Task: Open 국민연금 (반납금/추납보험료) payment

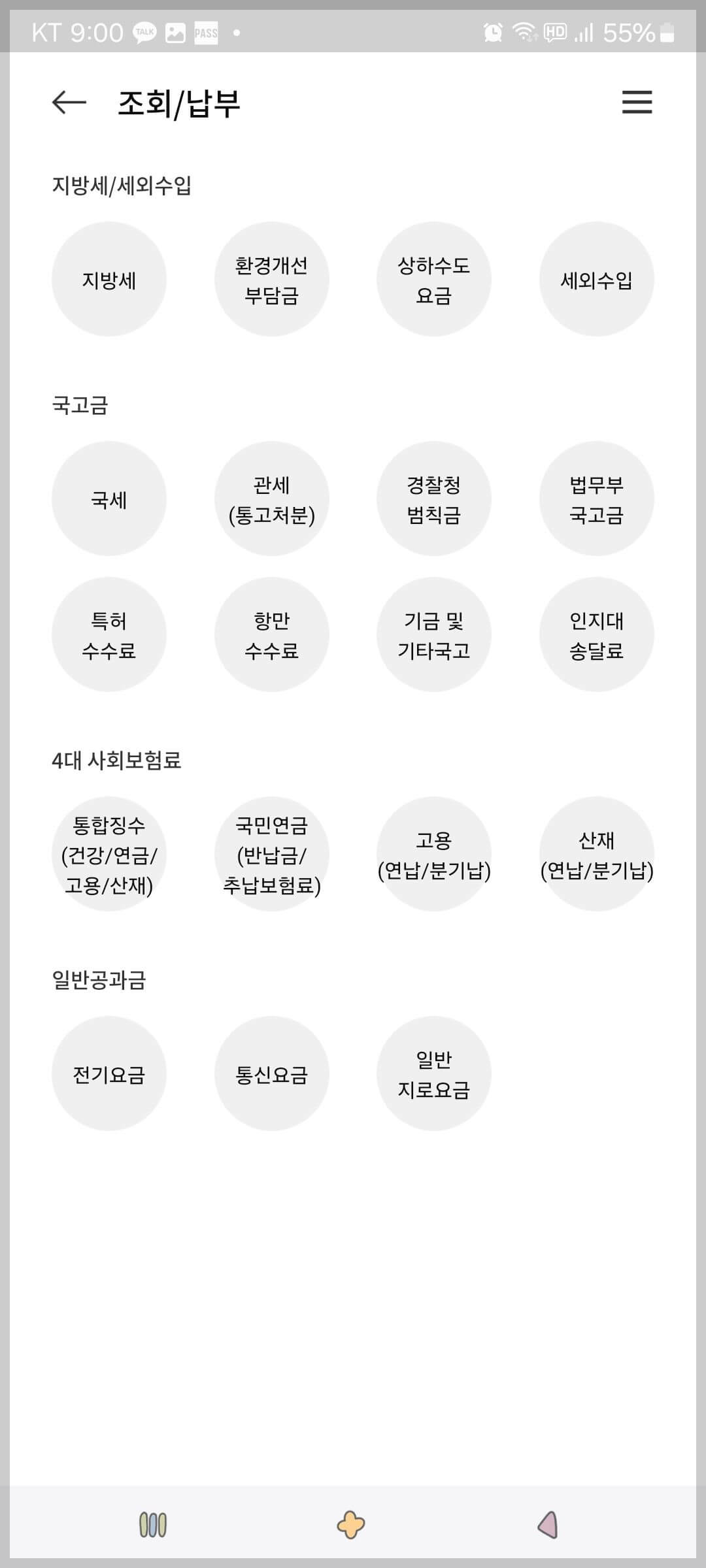Action: [x=272, y=855]
